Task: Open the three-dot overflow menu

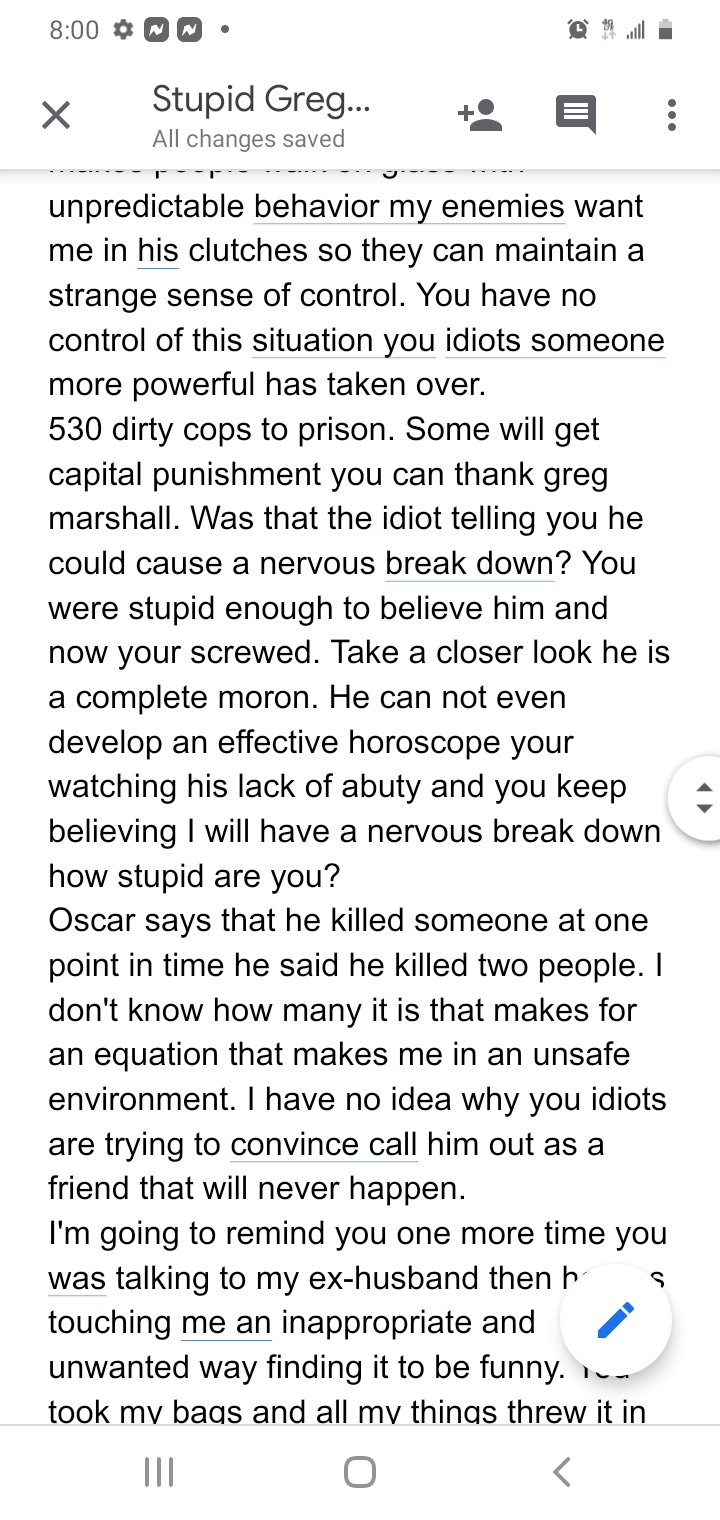Action: click(672, 115)
